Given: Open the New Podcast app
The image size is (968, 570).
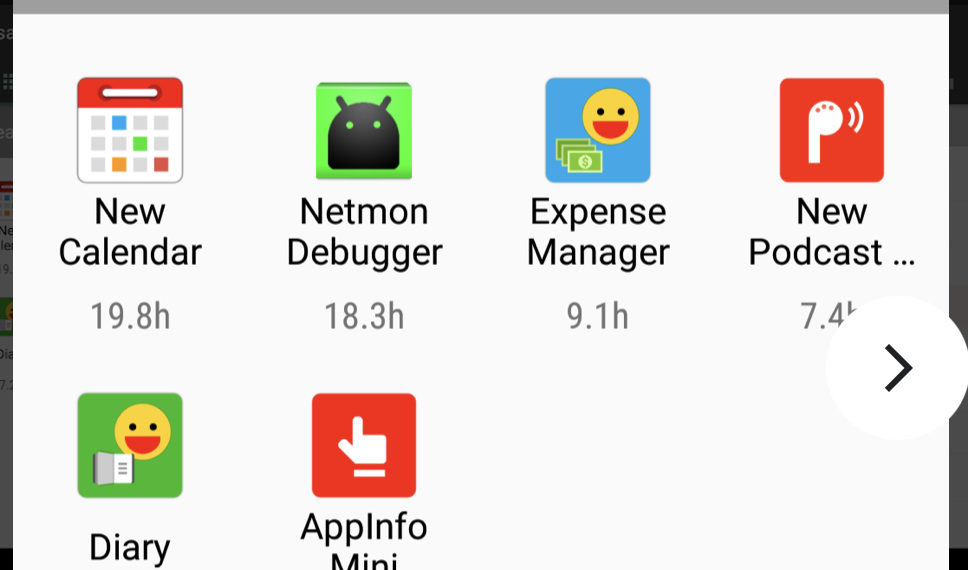Looking at the screenshot, I should click(831, 131).
